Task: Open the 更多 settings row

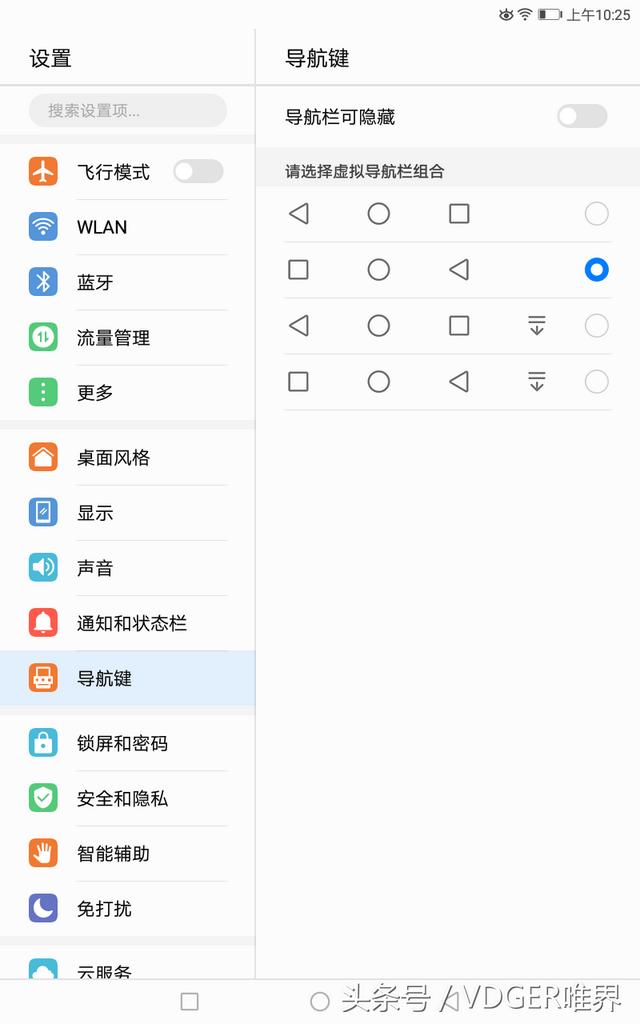Action: point(127,392)
